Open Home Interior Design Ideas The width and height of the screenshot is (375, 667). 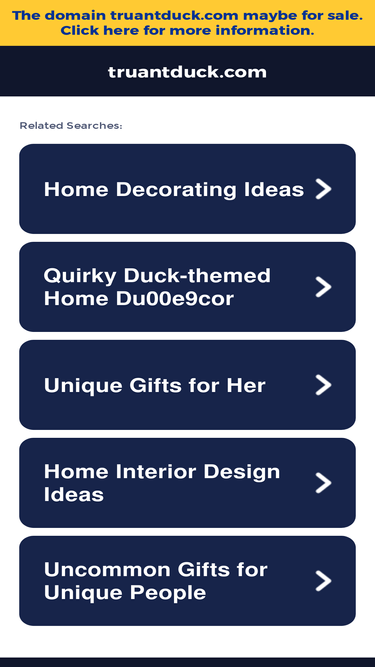coord(188,483)
